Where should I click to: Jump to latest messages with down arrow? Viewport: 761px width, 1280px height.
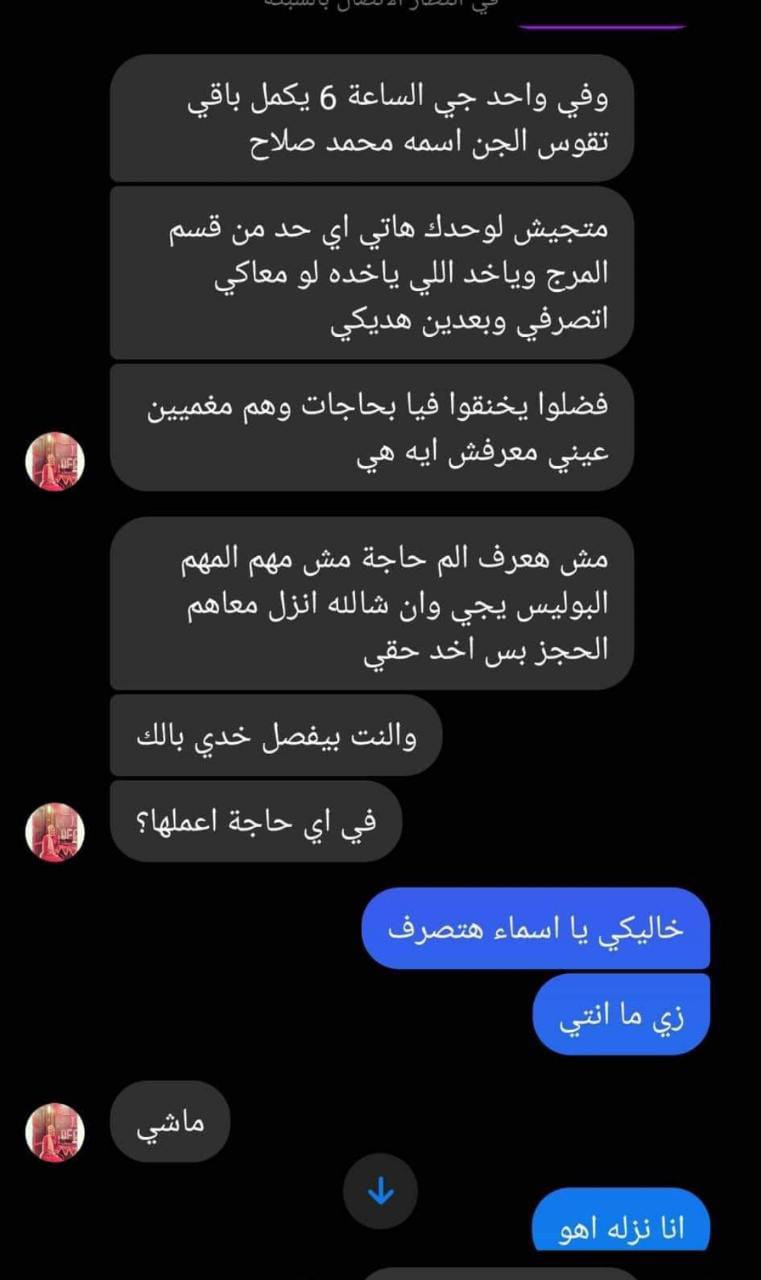pyautogui.click(x=380, y=1191)
